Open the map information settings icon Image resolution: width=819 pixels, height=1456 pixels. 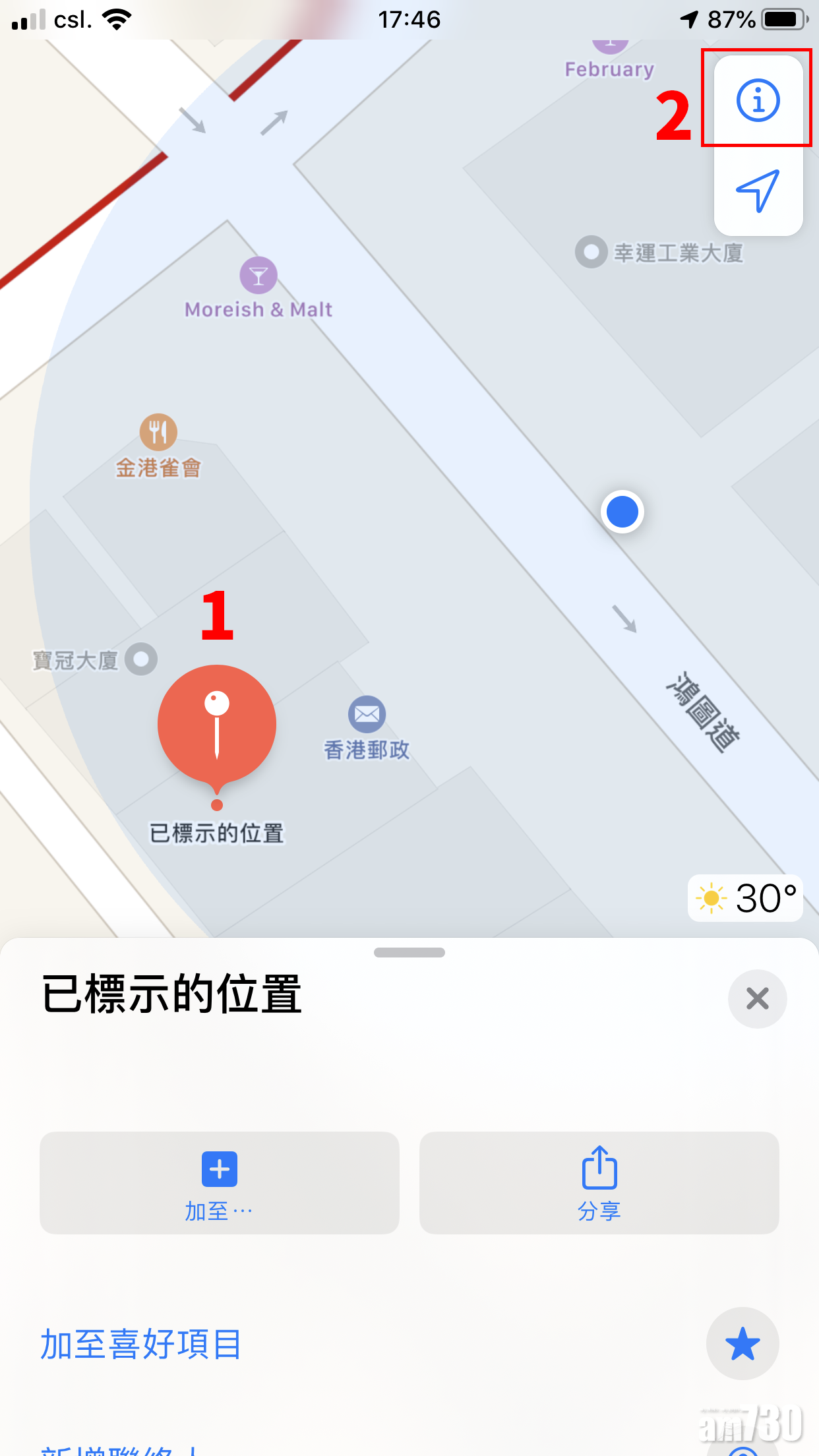757,100
